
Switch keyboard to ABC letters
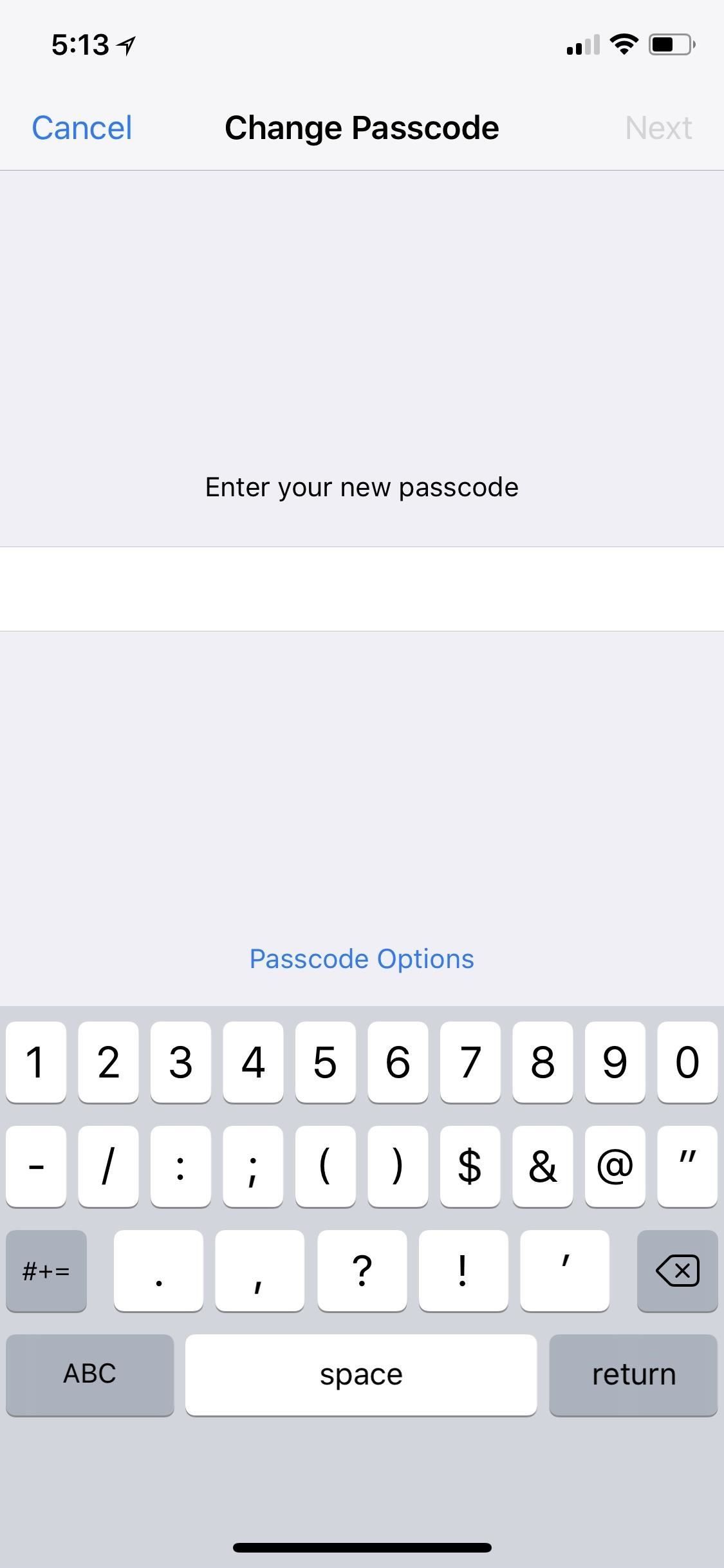coord(89,1374)
